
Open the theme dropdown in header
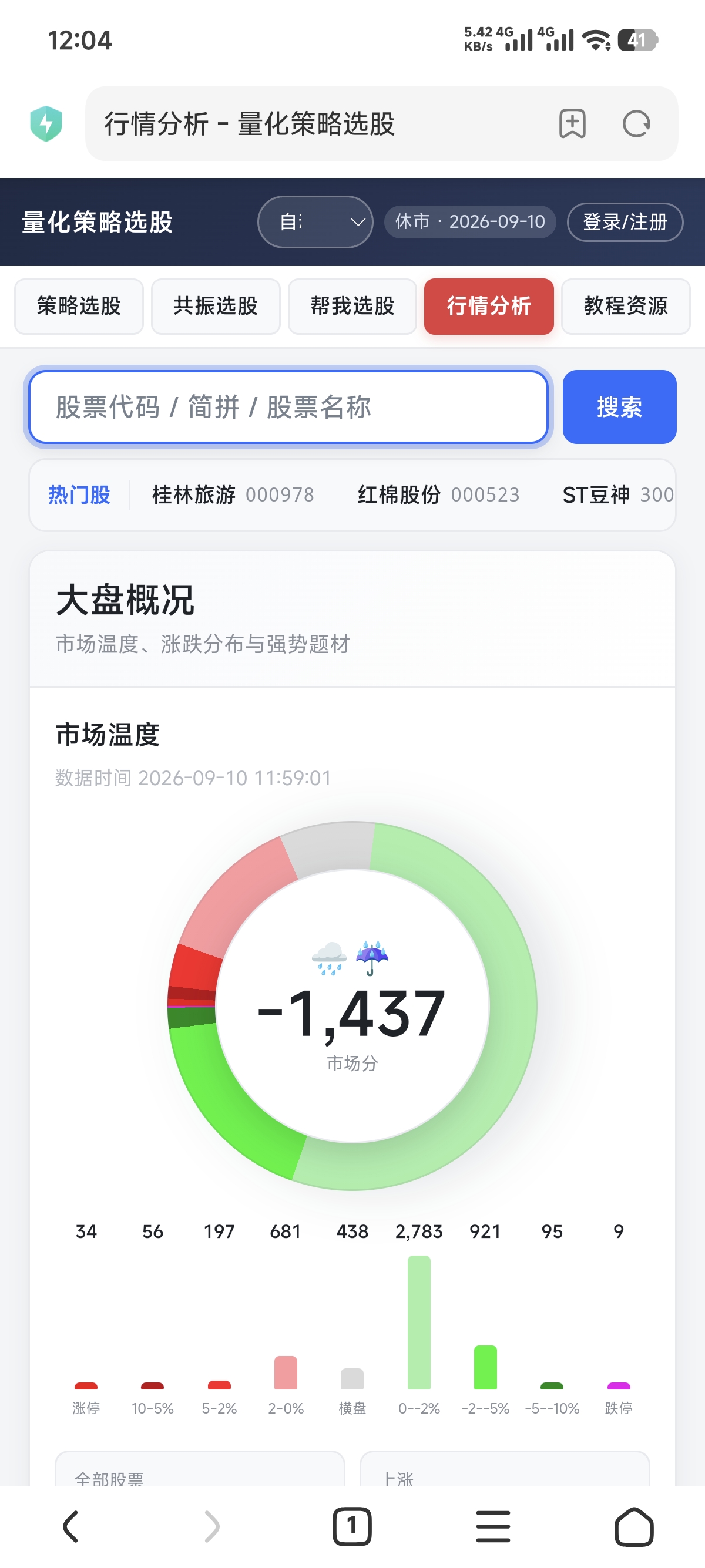[x=315, y=221]
